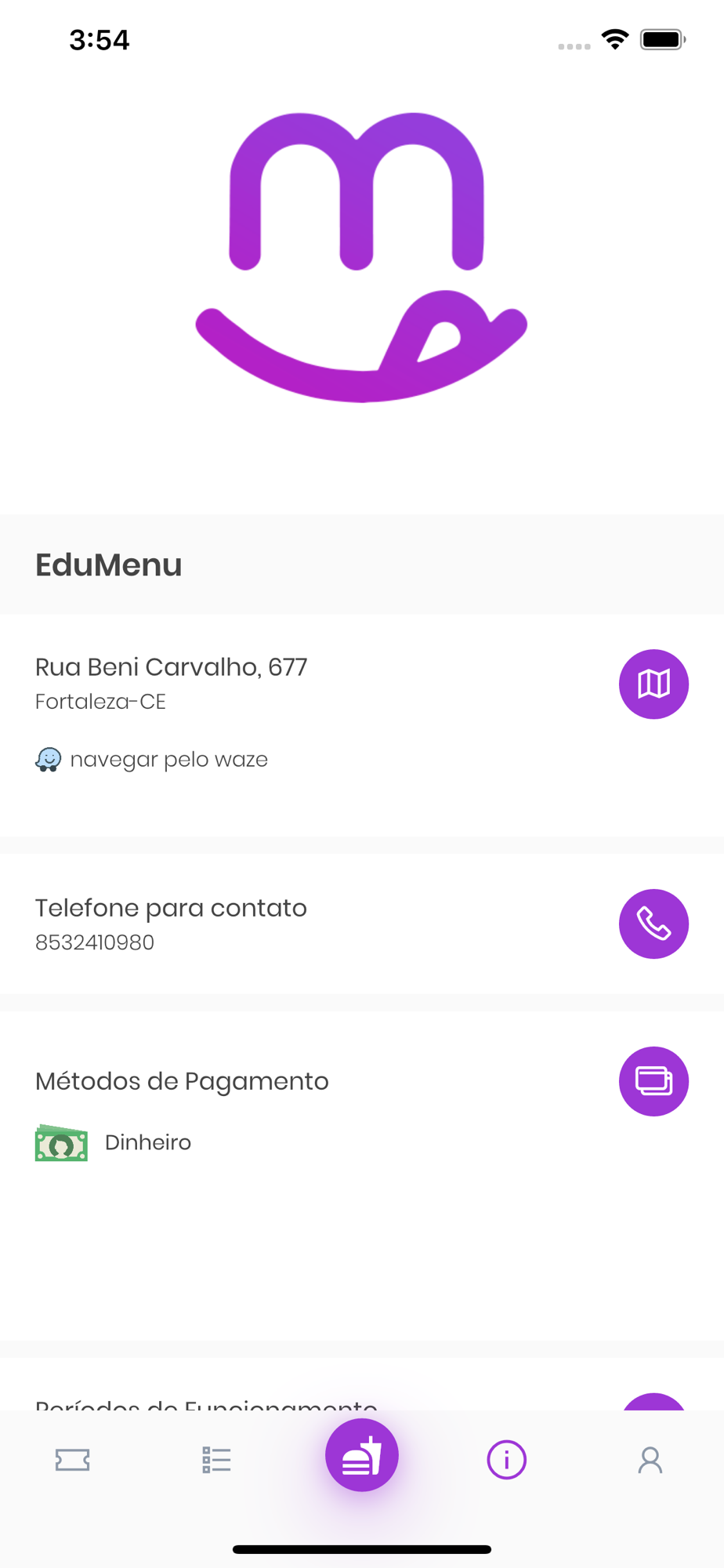
Task: Select the info tab
Action: pyautogui.click(x=506, y=1460)
